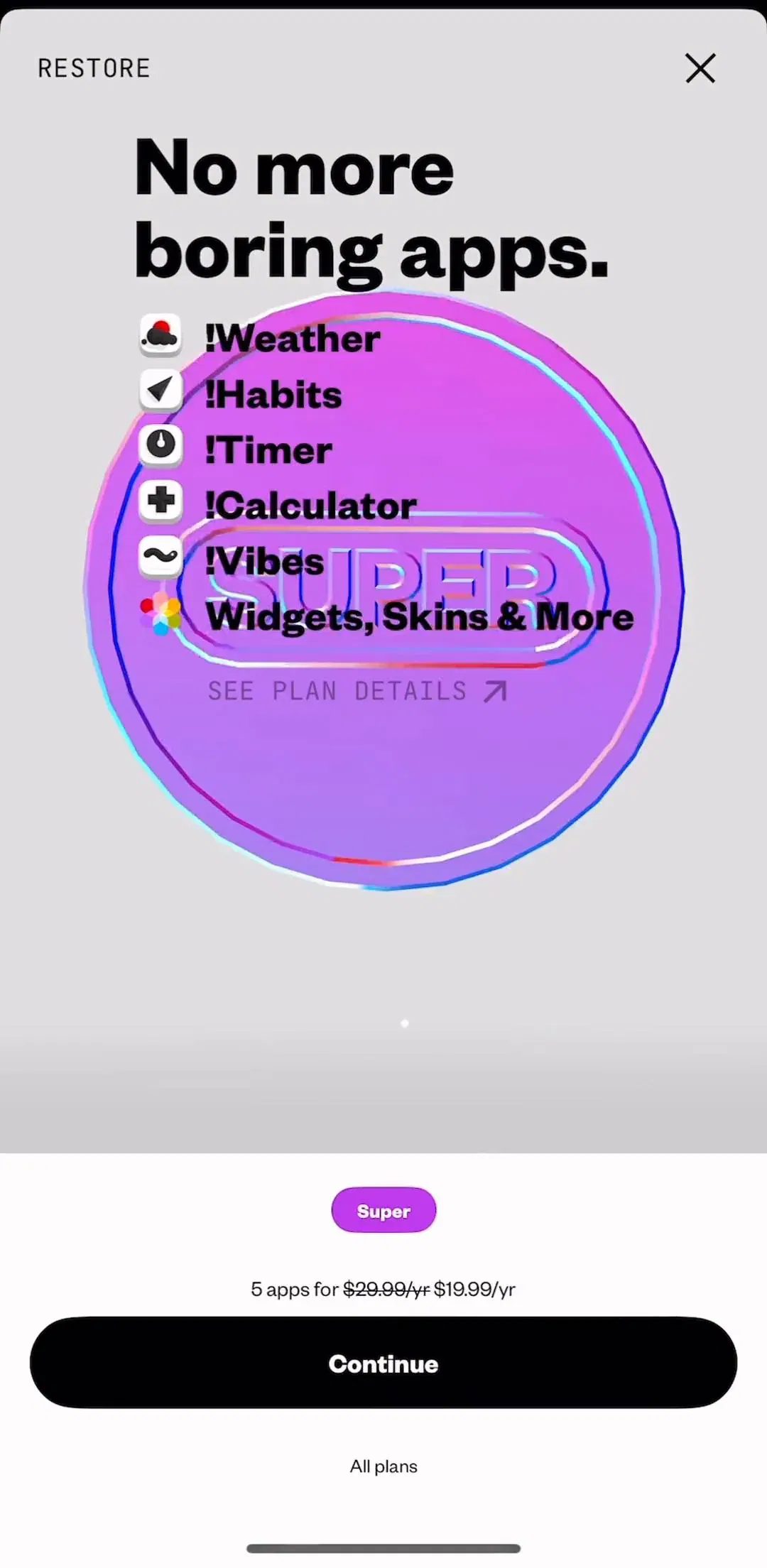This screenshot has height=1568, width=767.
Task: Tap Restore to recover purchases
Action: [x=94, y=68]
